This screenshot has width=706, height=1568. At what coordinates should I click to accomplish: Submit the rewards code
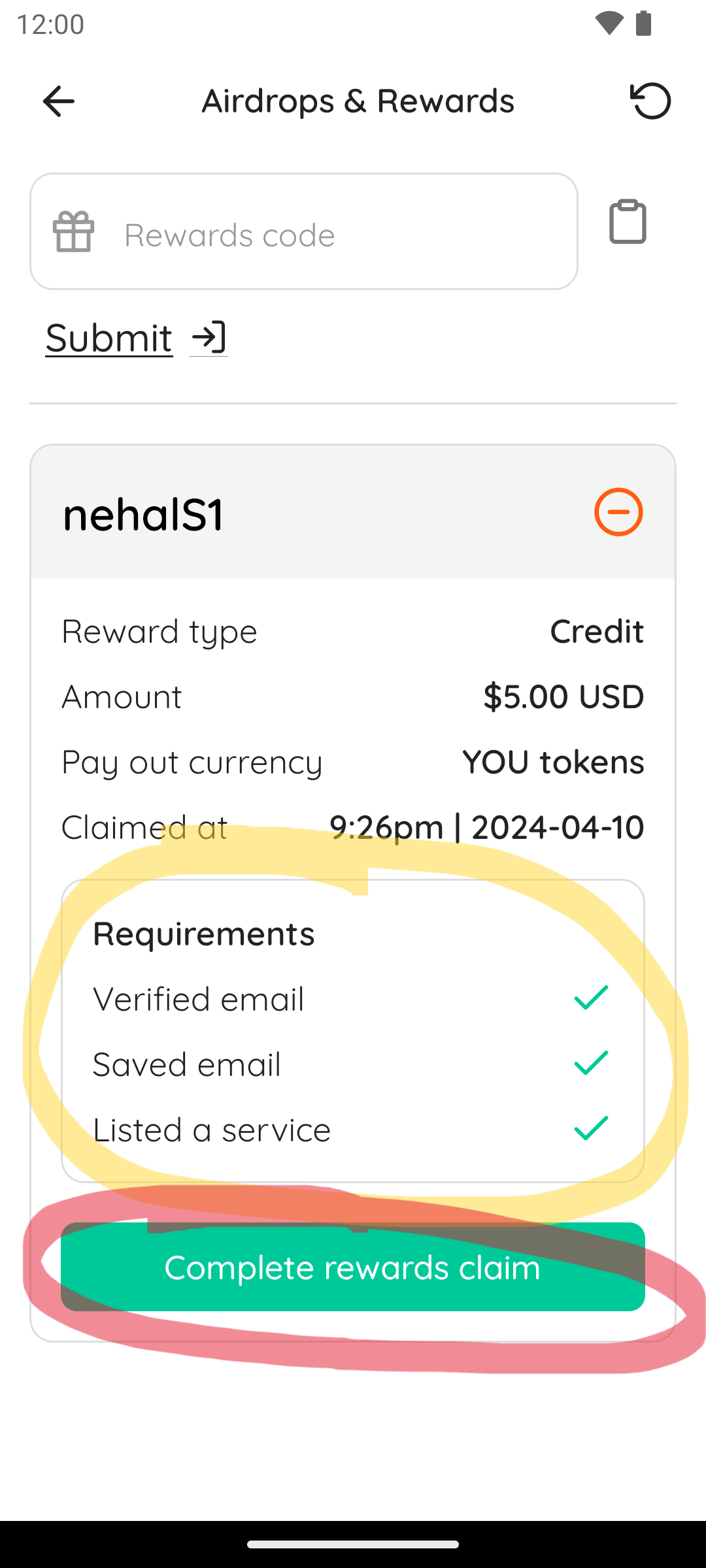click(136, 338)
